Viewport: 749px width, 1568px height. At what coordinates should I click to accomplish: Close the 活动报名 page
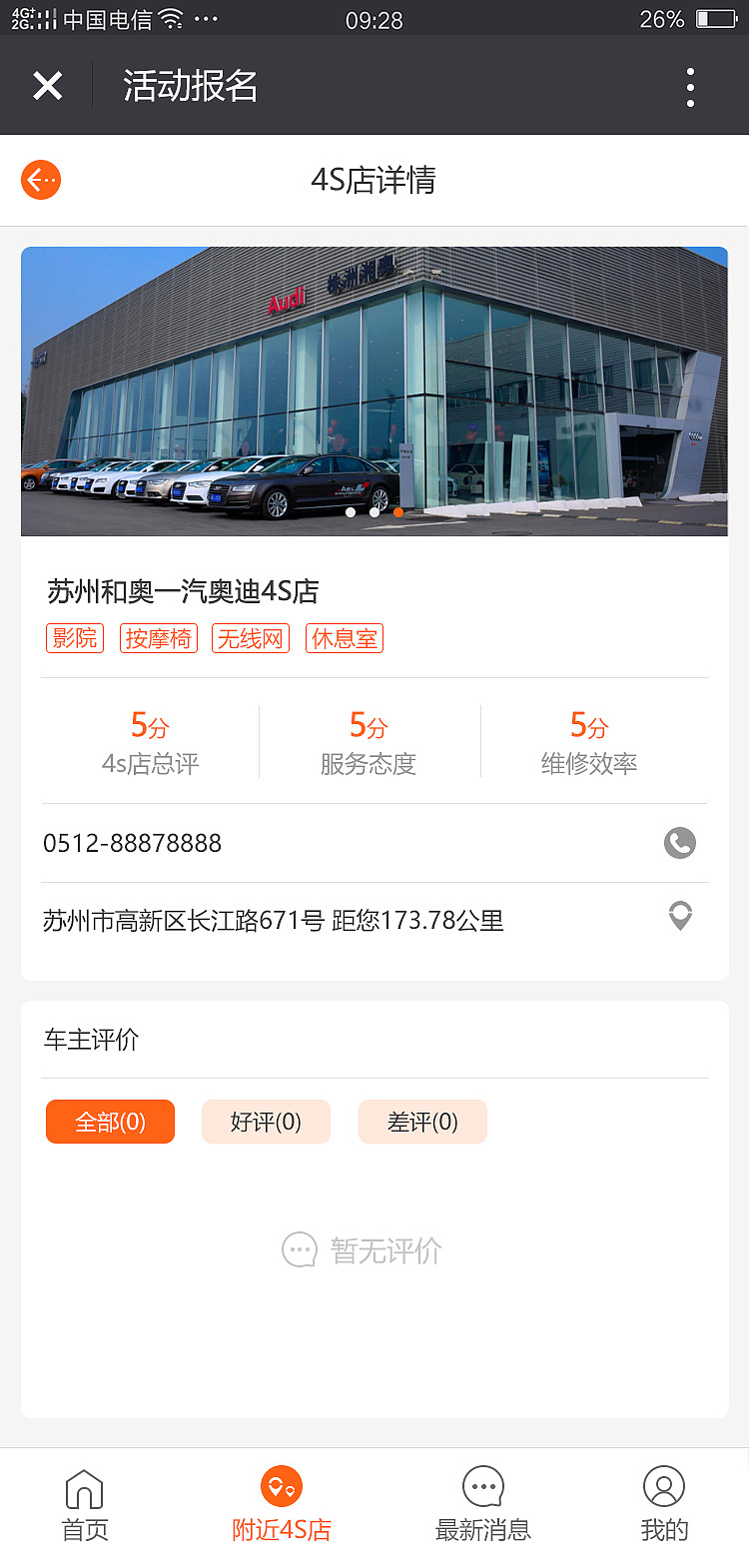[x=47, y=86]
